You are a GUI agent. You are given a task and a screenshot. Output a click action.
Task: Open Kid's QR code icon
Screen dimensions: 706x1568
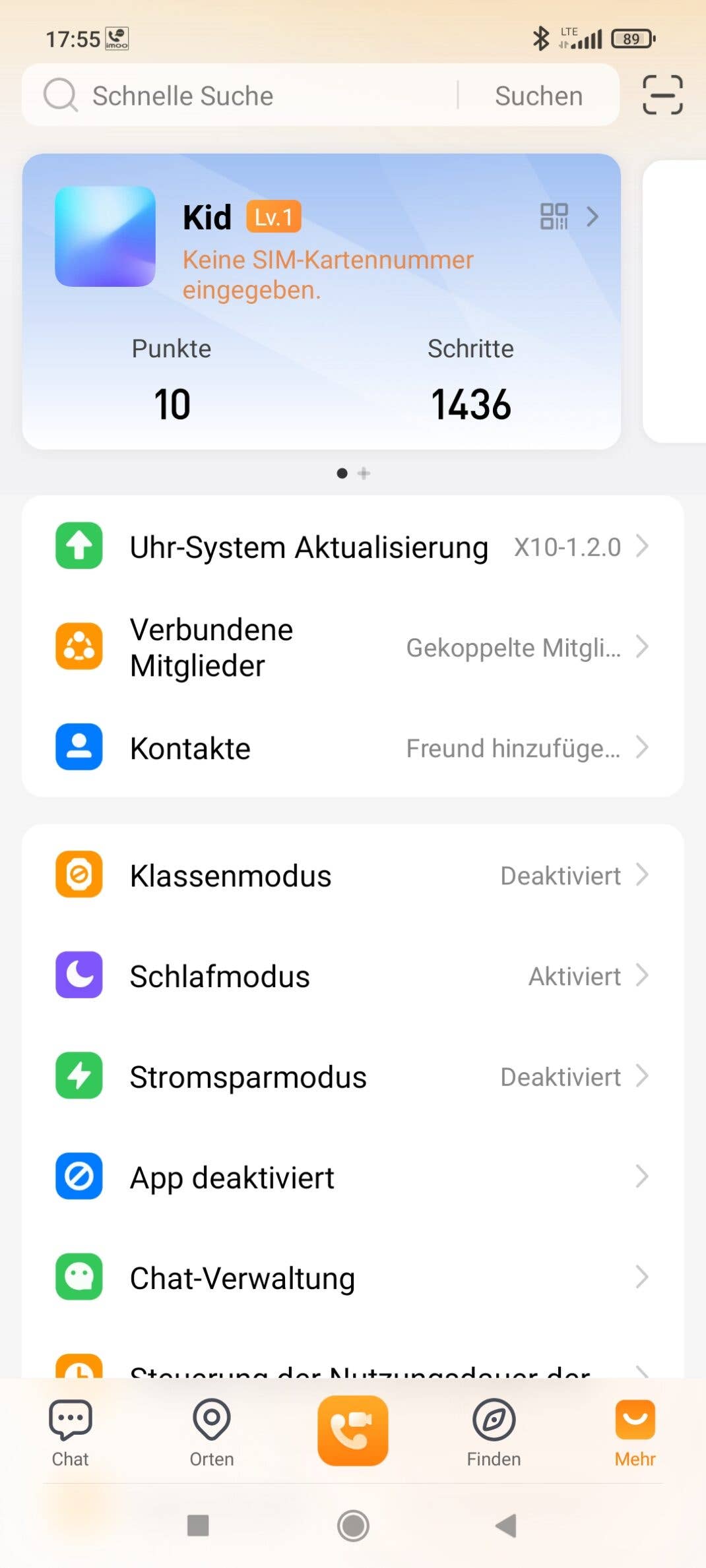click(554, 216)
